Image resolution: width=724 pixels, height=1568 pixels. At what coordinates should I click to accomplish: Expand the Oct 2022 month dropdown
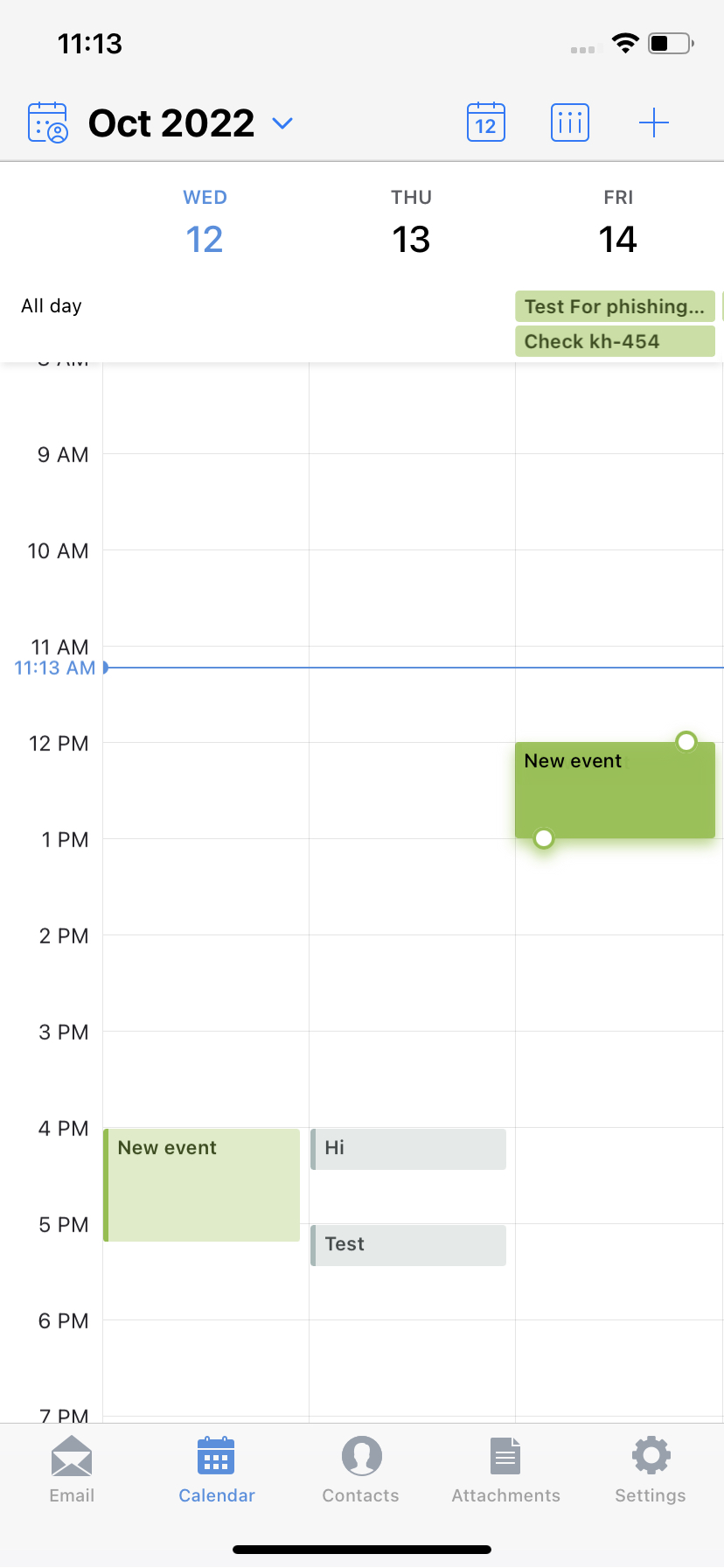point(282,122)
